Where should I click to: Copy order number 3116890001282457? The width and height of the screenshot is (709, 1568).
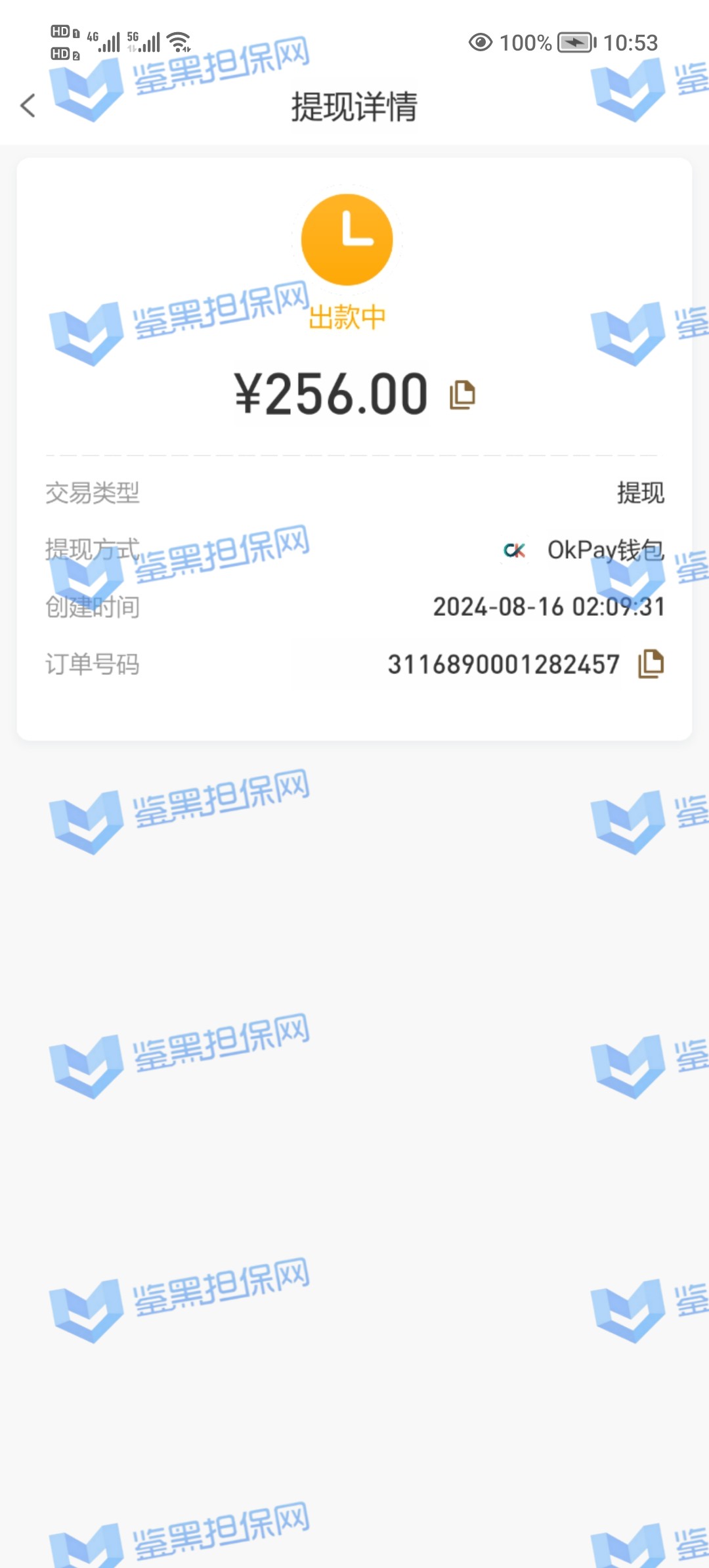[651, 664]
